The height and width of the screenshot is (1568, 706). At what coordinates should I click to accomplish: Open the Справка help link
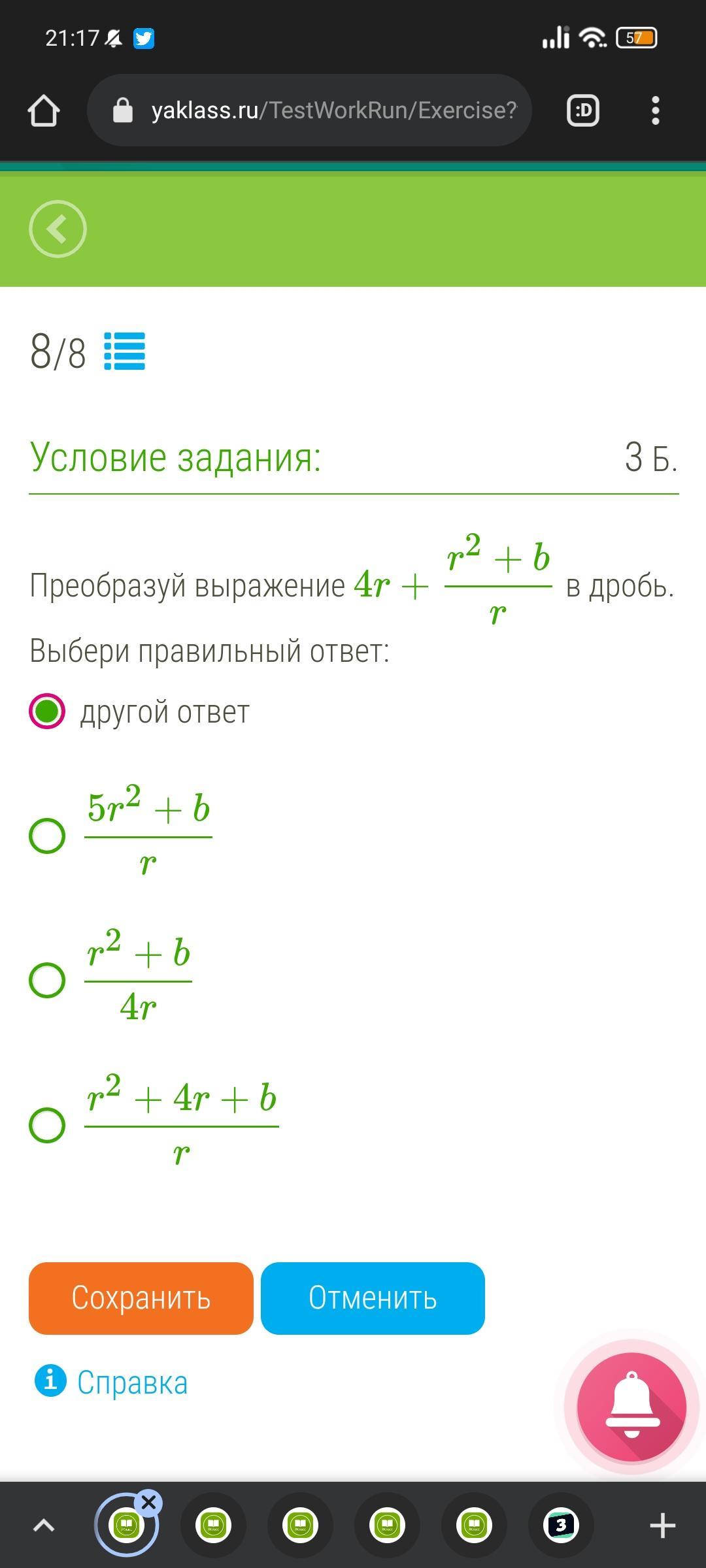pyautogui.click(x=131, y=1382)
